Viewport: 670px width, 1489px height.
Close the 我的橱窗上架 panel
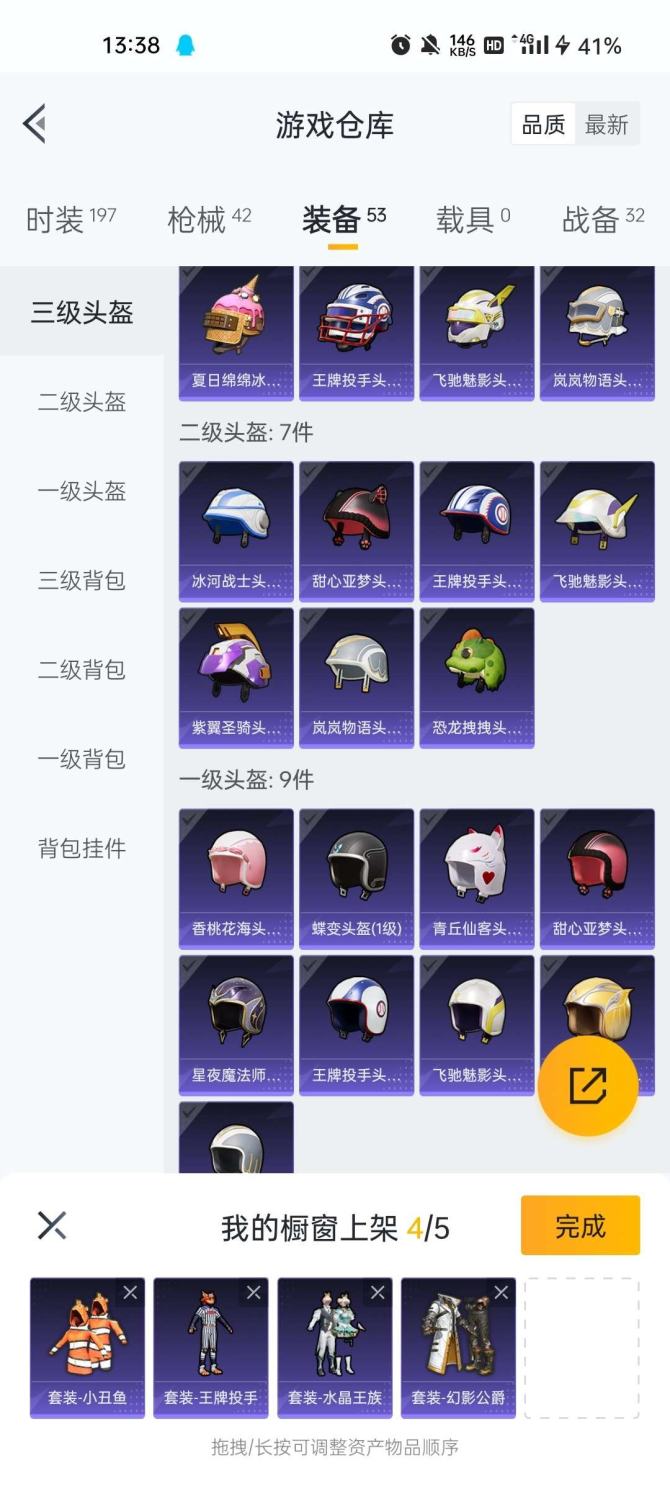point(52,1226)
